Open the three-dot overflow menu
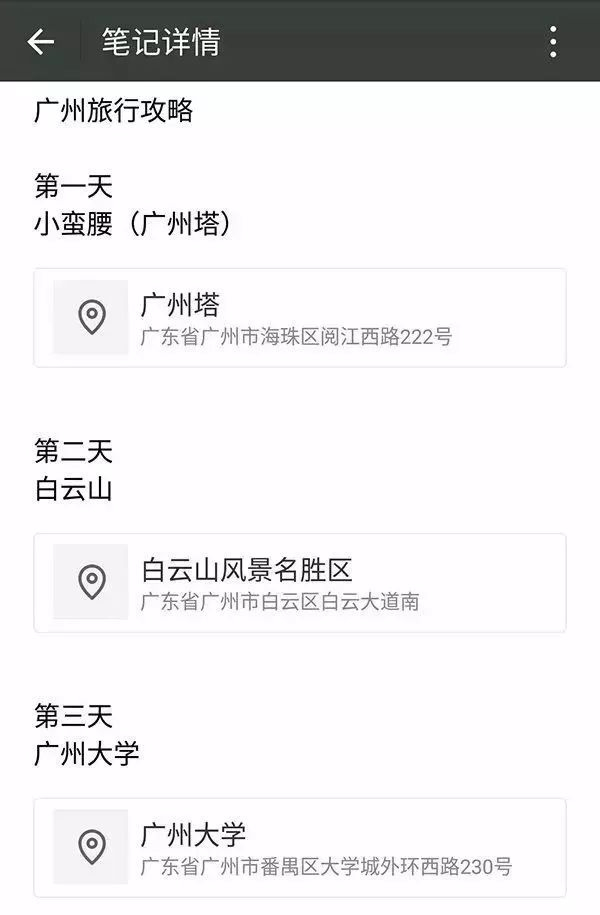The image size is (600, 915). point(552,42)
